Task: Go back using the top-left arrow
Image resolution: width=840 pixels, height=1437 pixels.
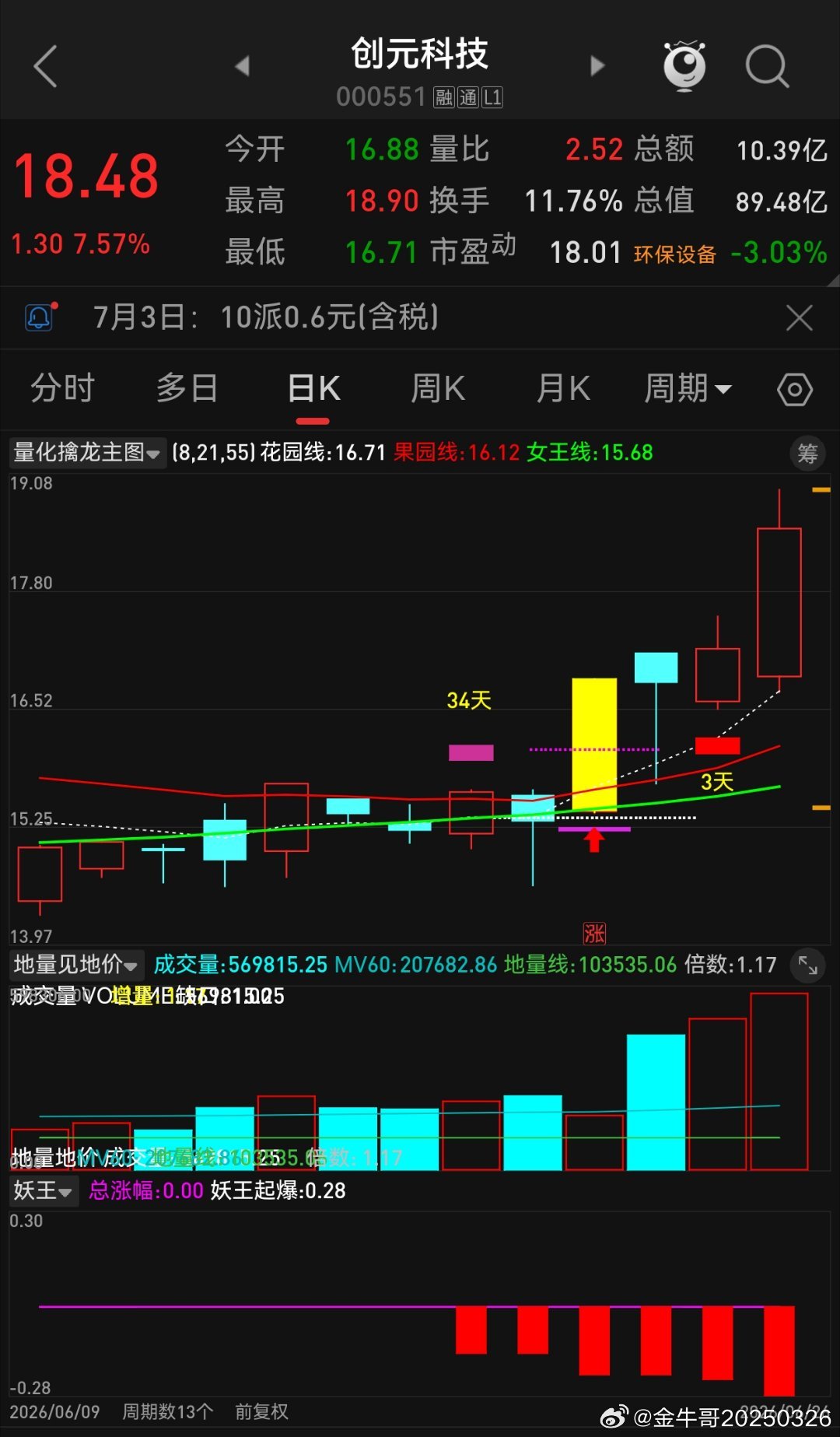Action: tap(46, 66)
